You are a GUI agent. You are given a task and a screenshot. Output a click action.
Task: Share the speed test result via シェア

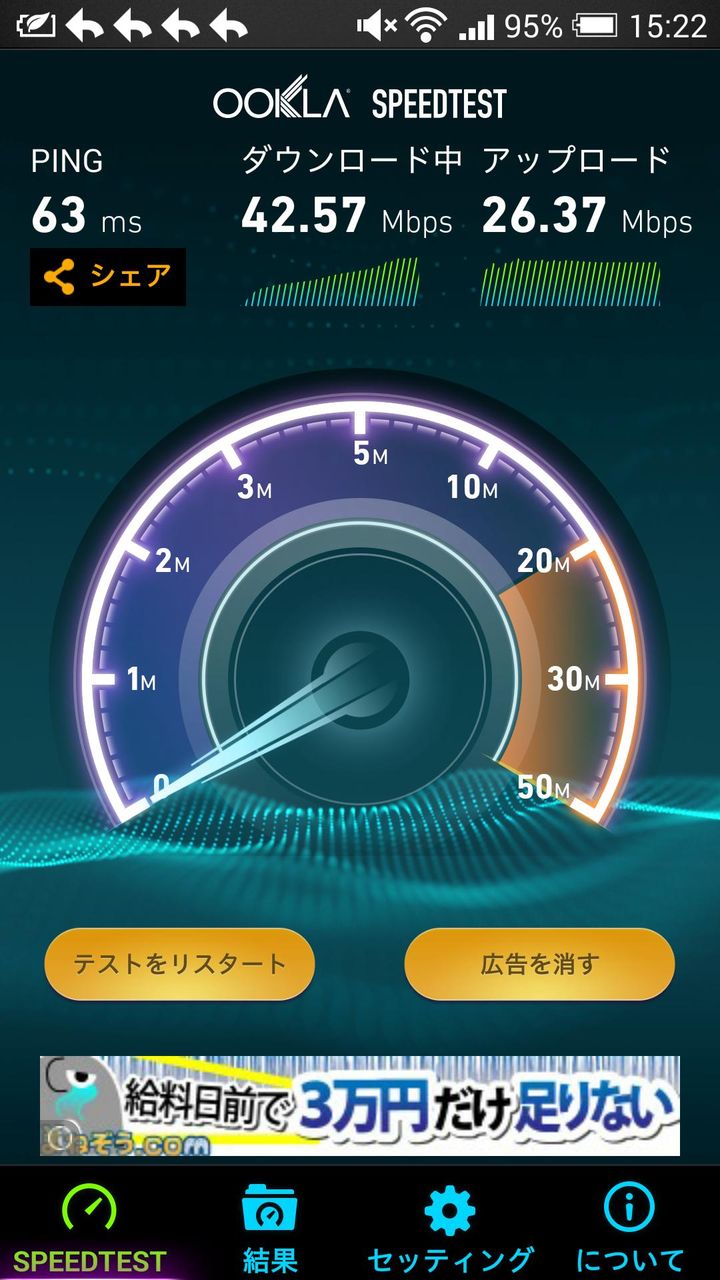(108, 277)
